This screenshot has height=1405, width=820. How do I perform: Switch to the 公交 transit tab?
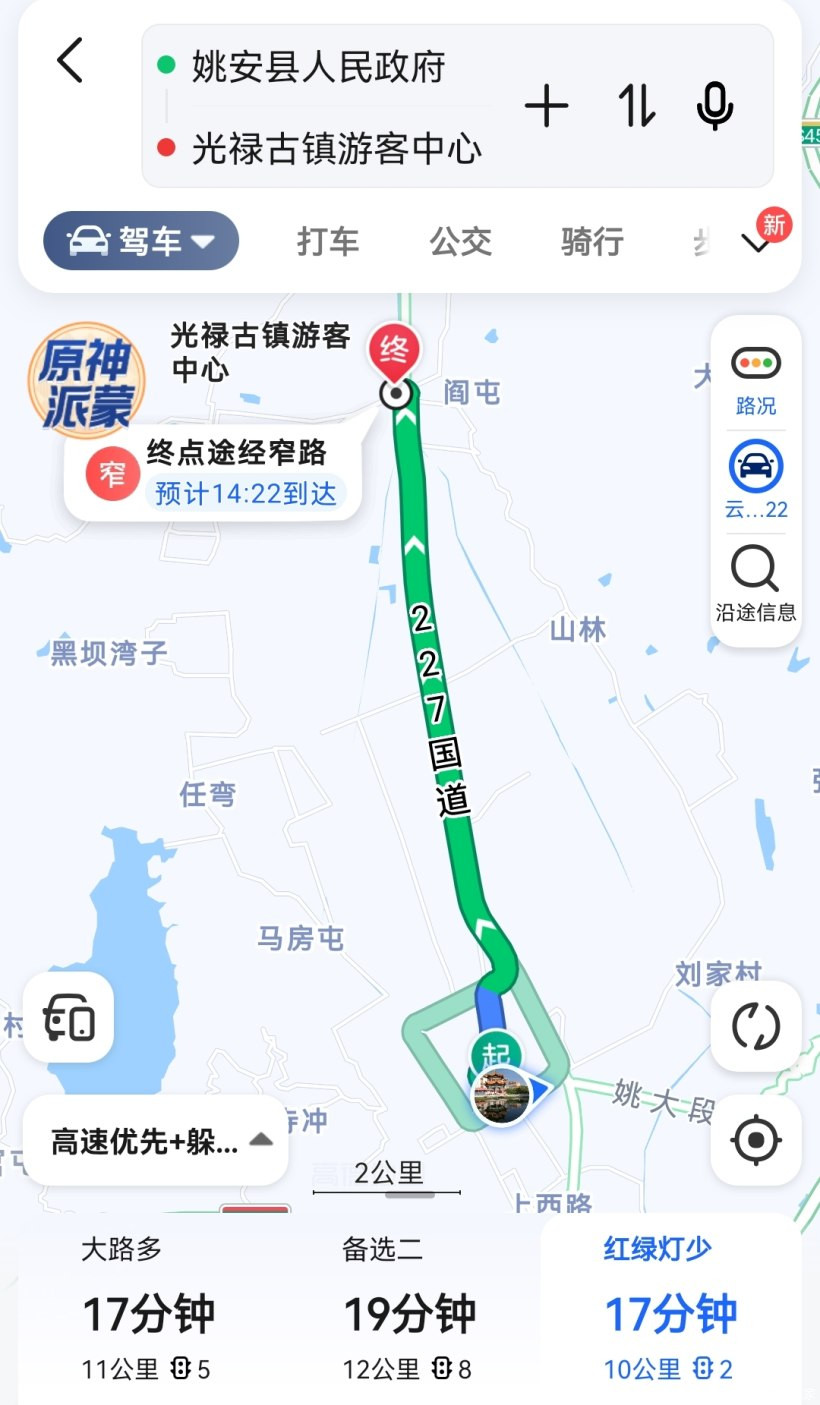460,242
